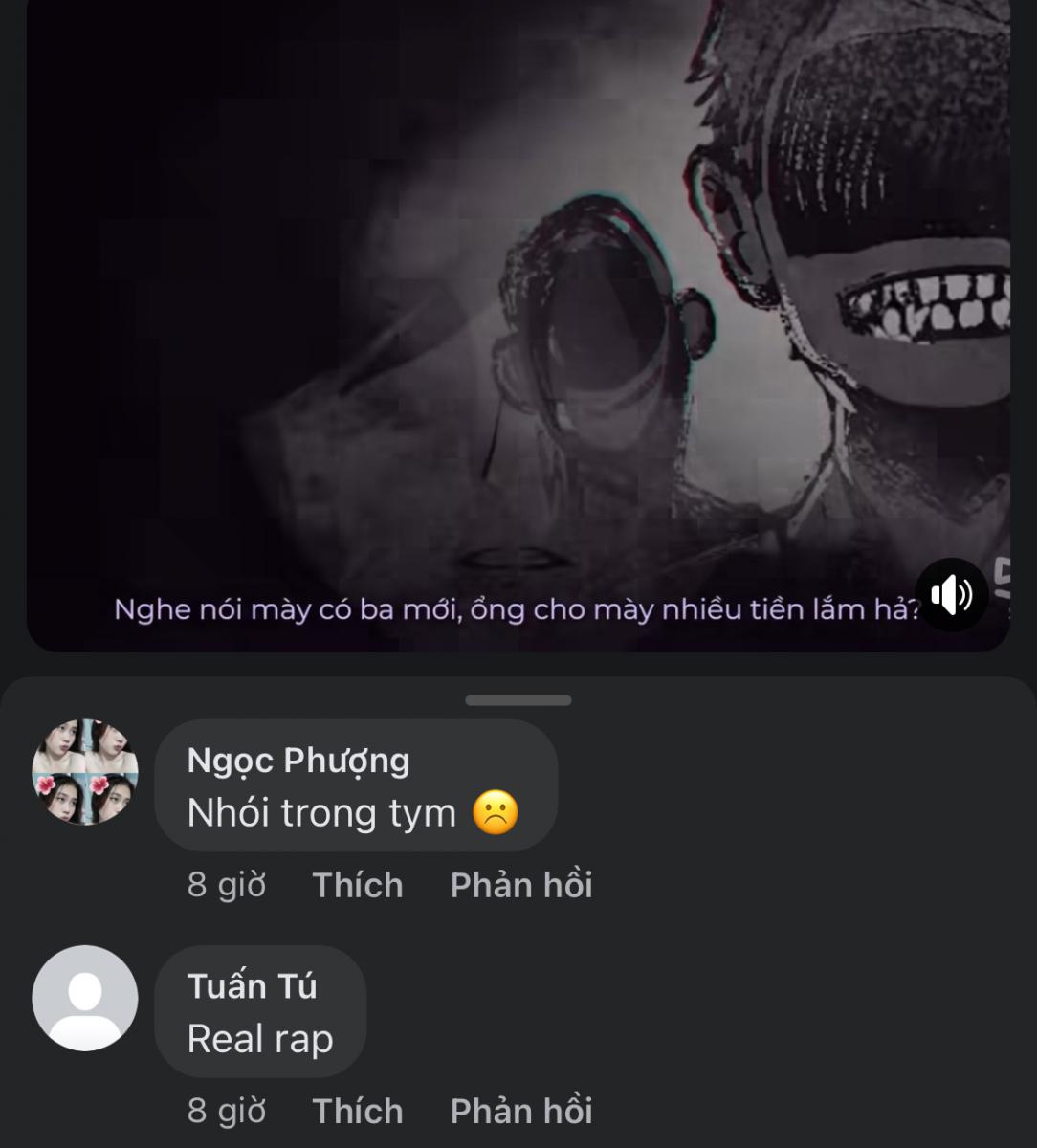
Task: Tap the comments sheet drag handle
Action: pyautogui.click(x=518, y=700)
